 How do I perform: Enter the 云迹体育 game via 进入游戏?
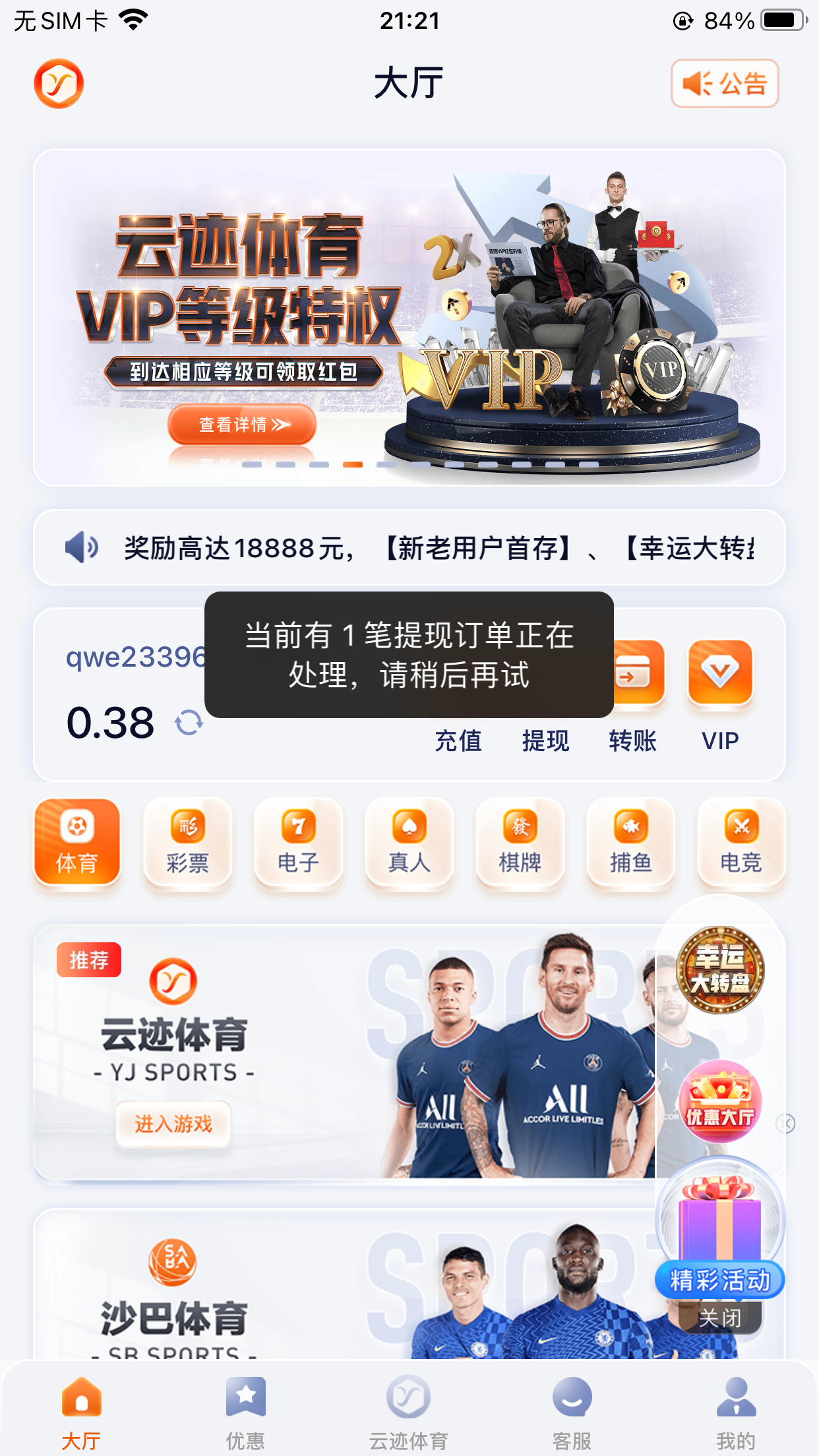pyautogui.click(x=173, y=1124)
